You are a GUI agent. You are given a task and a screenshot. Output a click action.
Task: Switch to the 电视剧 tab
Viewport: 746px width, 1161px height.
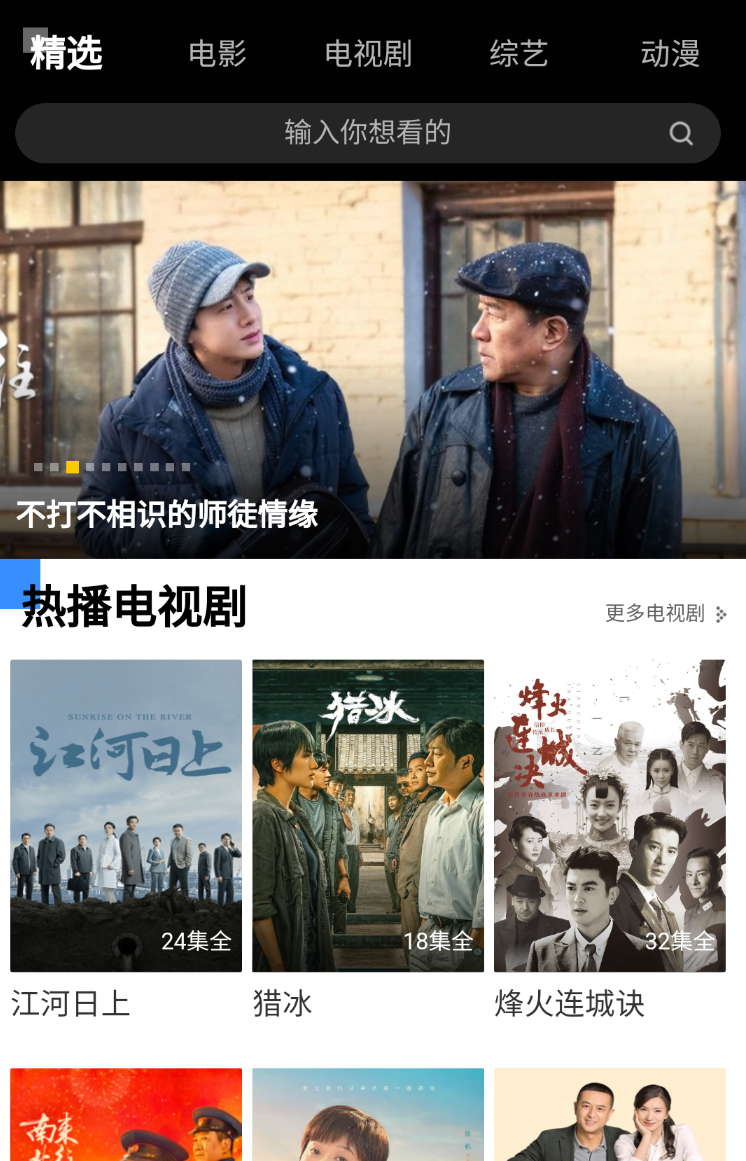pyautogui.click(x=368, y=54)
